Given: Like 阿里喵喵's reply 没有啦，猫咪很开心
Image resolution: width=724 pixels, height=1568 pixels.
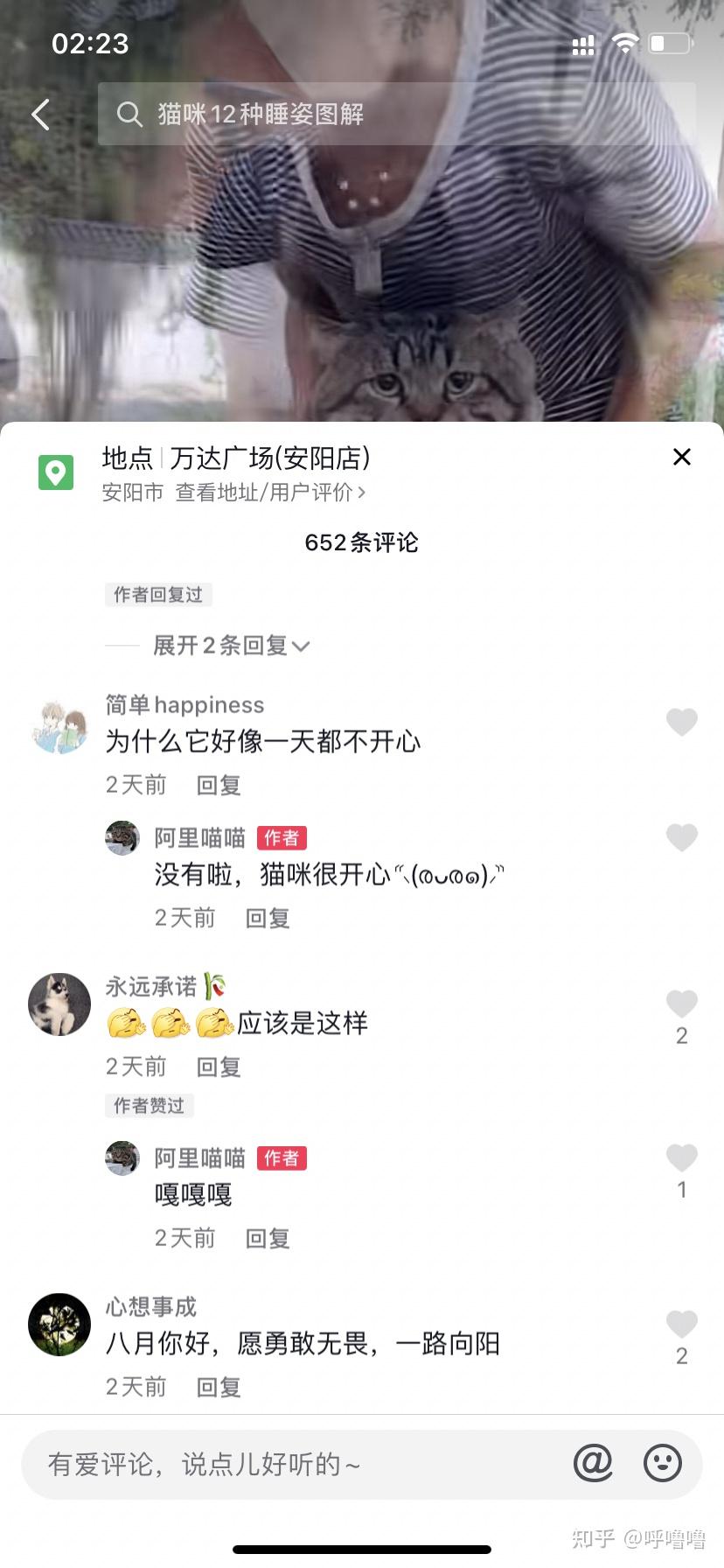Looking at the screenshot, I should [681, 838].
